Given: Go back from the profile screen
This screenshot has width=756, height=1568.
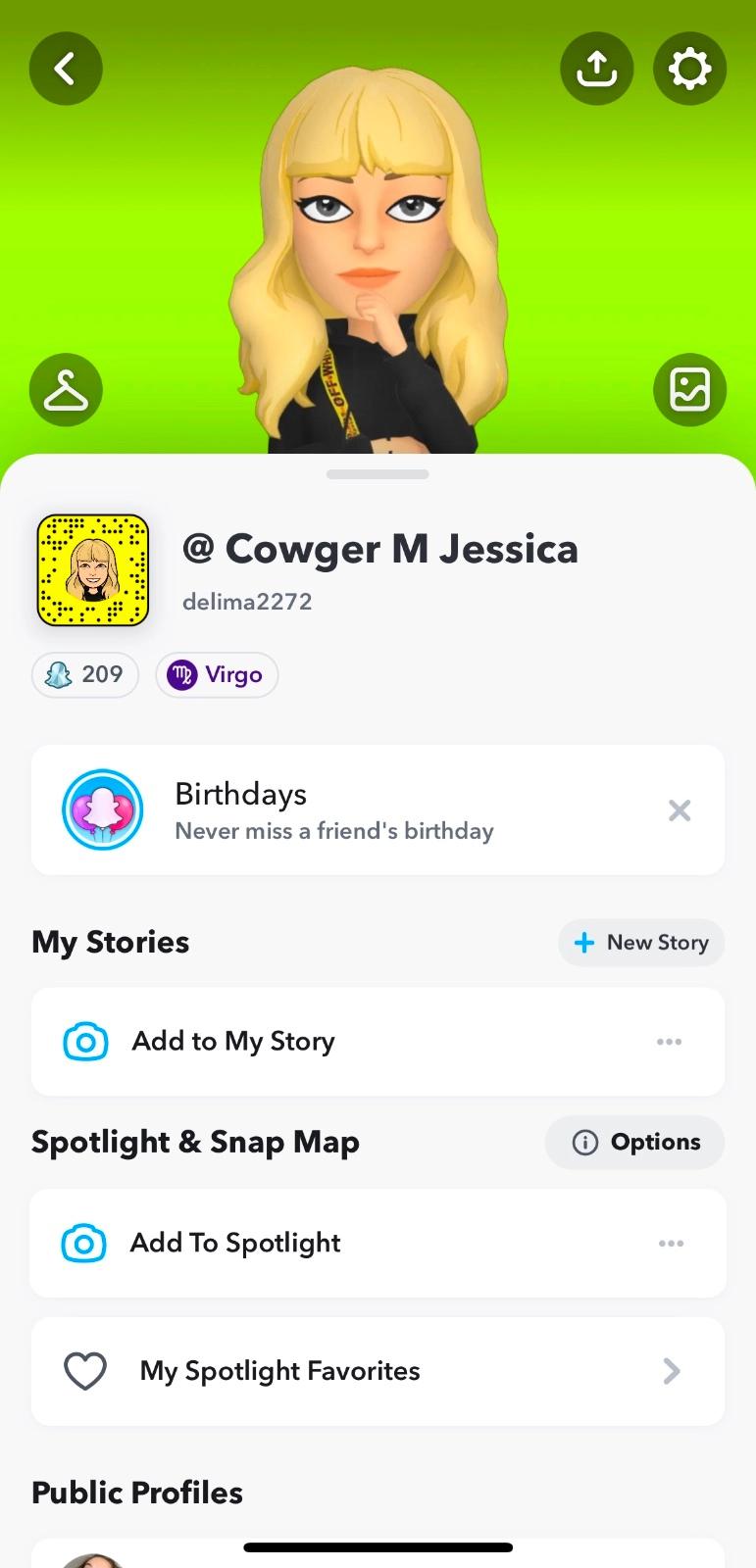Looking at the screenshot, I should click(x=66, y=69).
